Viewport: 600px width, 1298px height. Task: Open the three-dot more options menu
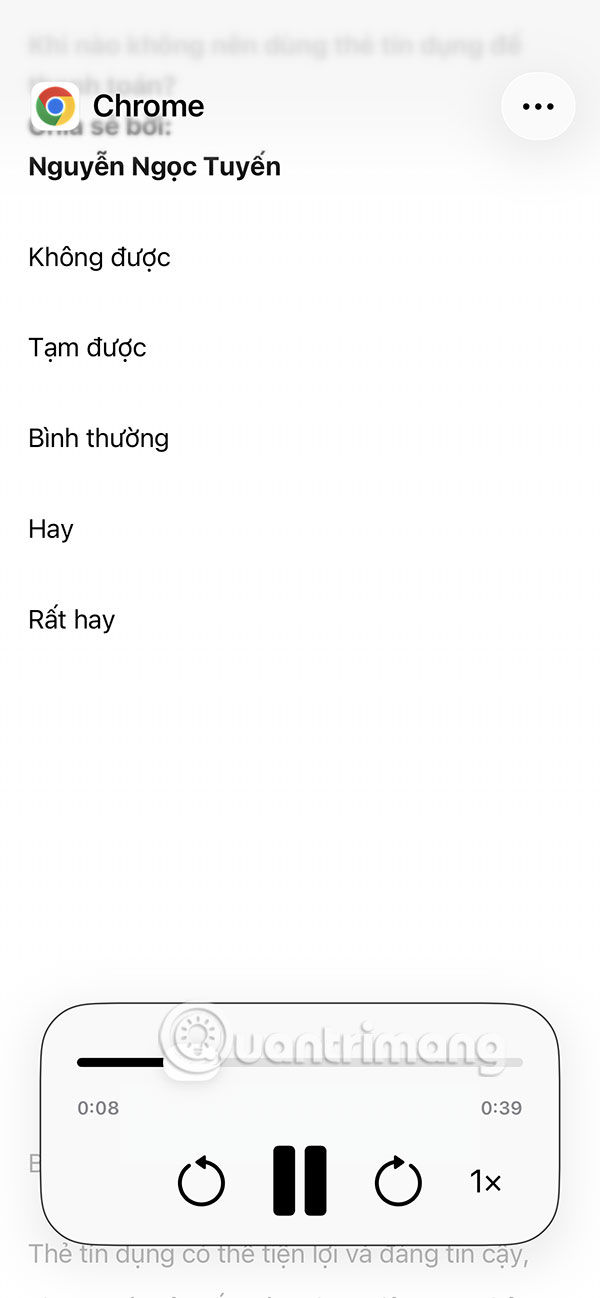pos(538,106)
